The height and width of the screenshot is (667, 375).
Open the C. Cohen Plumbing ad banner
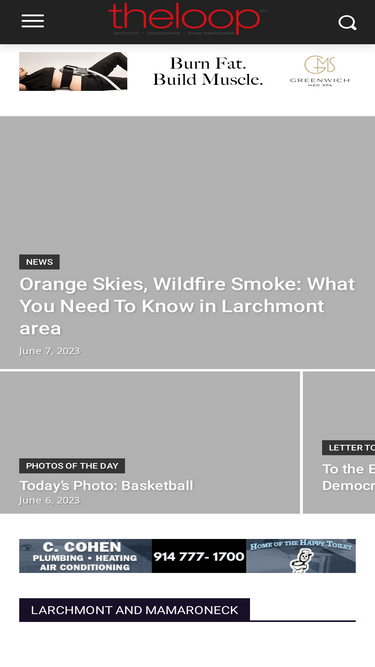[188, 556]
